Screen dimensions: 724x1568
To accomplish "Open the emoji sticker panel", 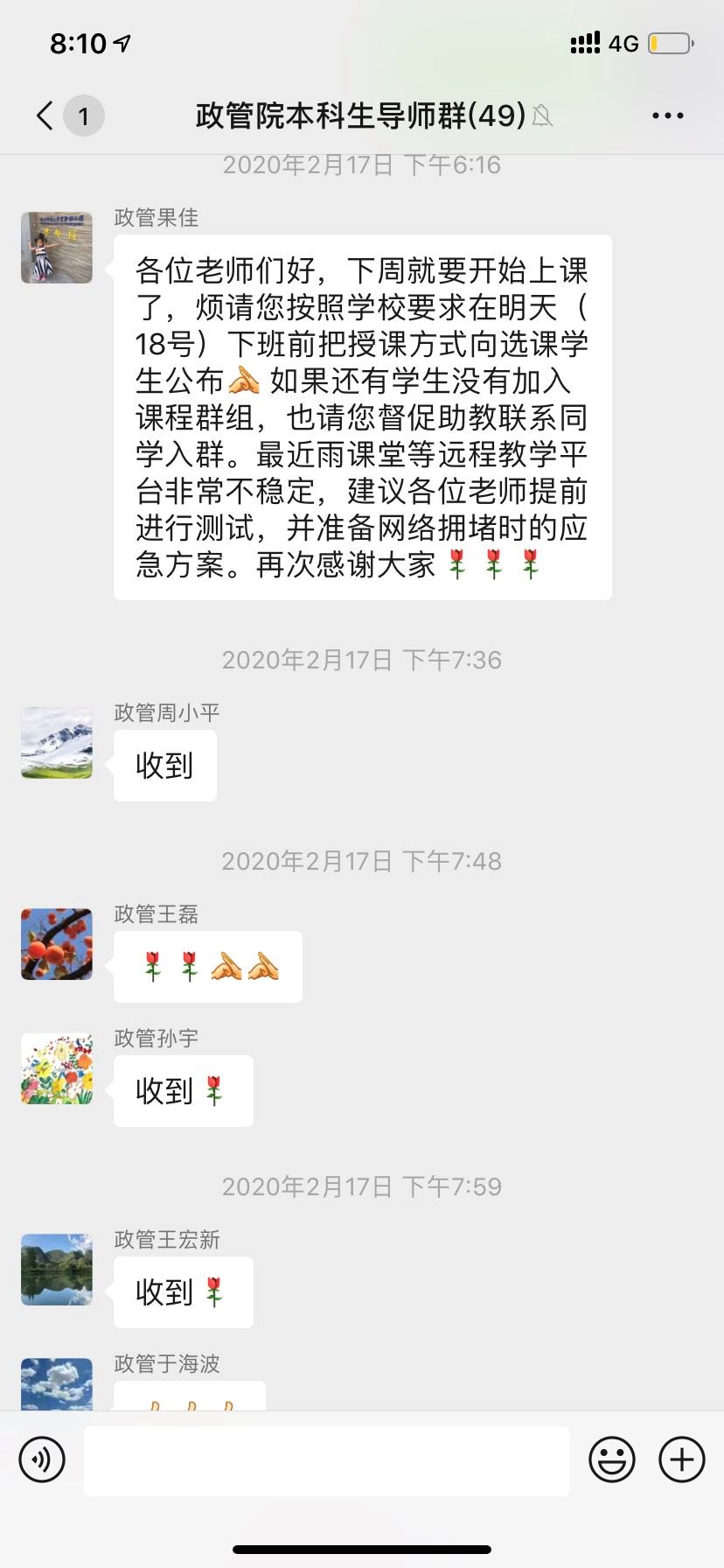I will pyautogui.click(x=611, y=1459).
